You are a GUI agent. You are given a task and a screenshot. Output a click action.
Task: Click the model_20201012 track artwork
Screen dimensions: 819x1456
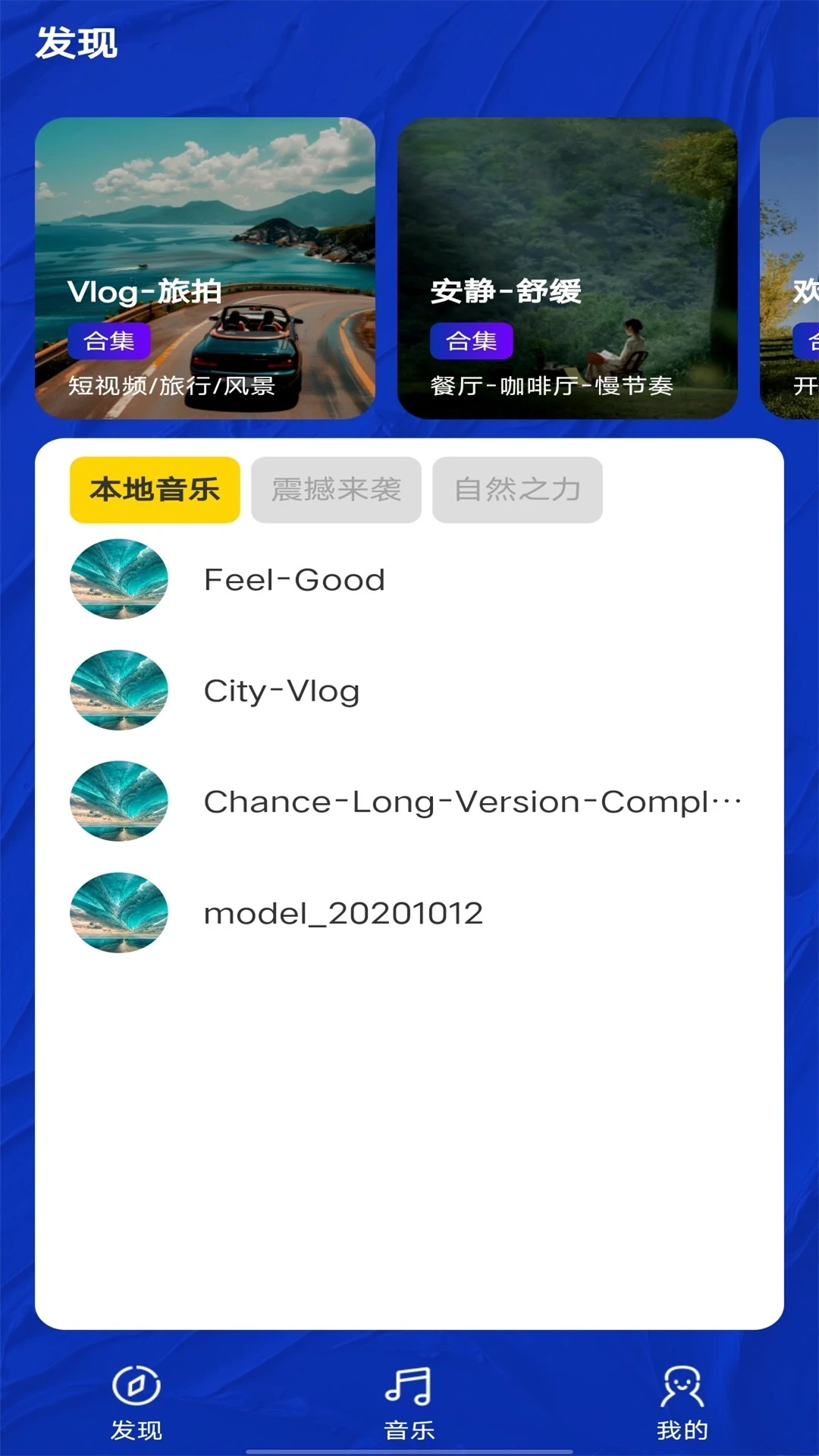[x=118, y=913]
